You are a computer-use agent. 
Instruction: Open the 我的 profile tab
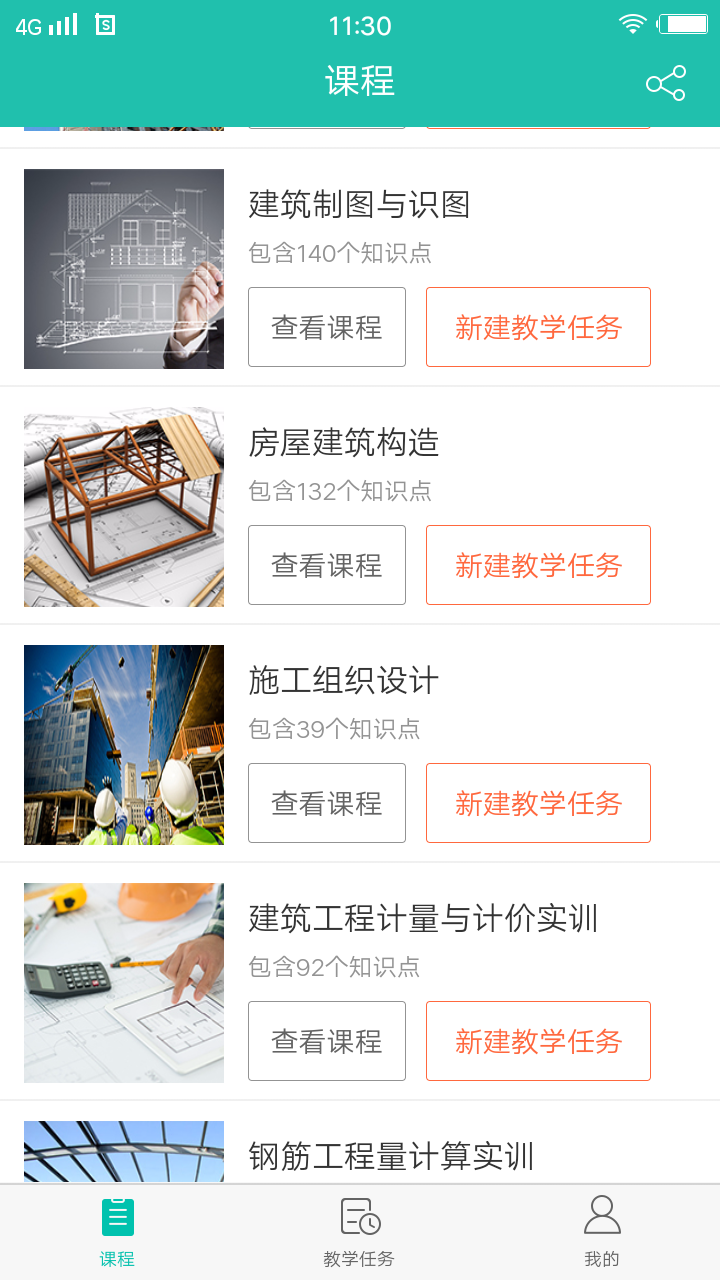tap(601, 1232)
